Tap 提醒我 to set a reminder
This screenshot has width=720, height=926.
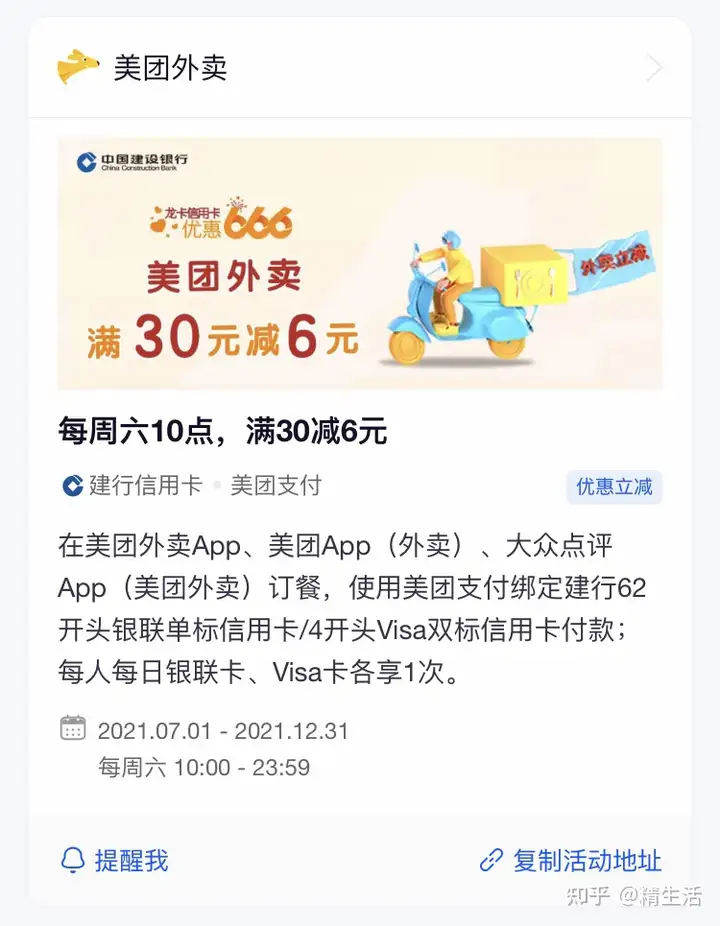click(x=115, y=860)
